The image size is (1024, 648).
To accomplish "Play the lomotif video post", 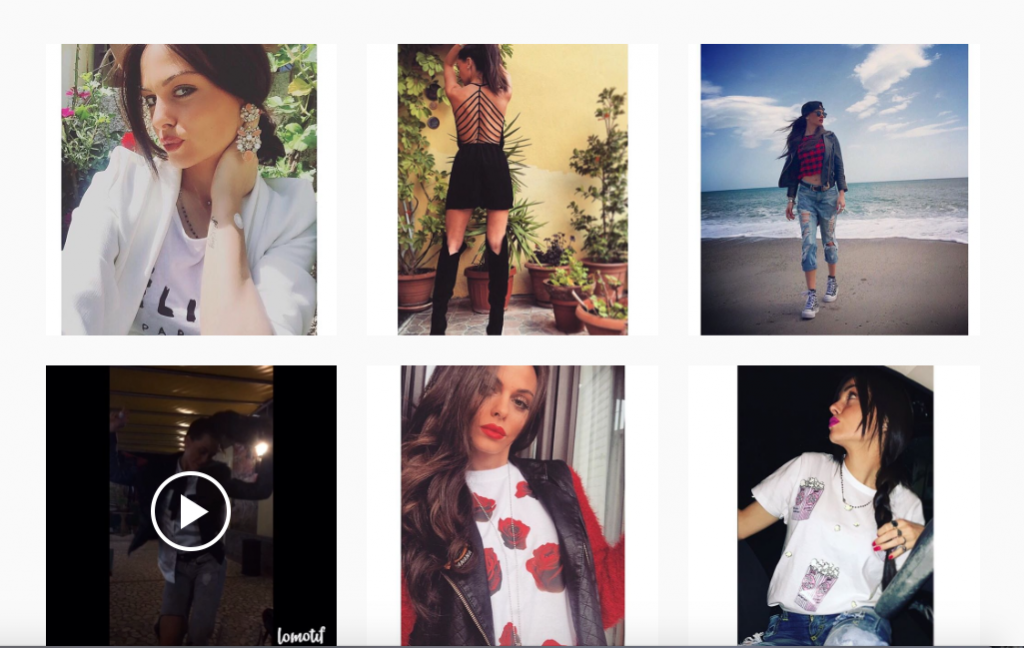I will pyautogui.click(x=190, y=510).
